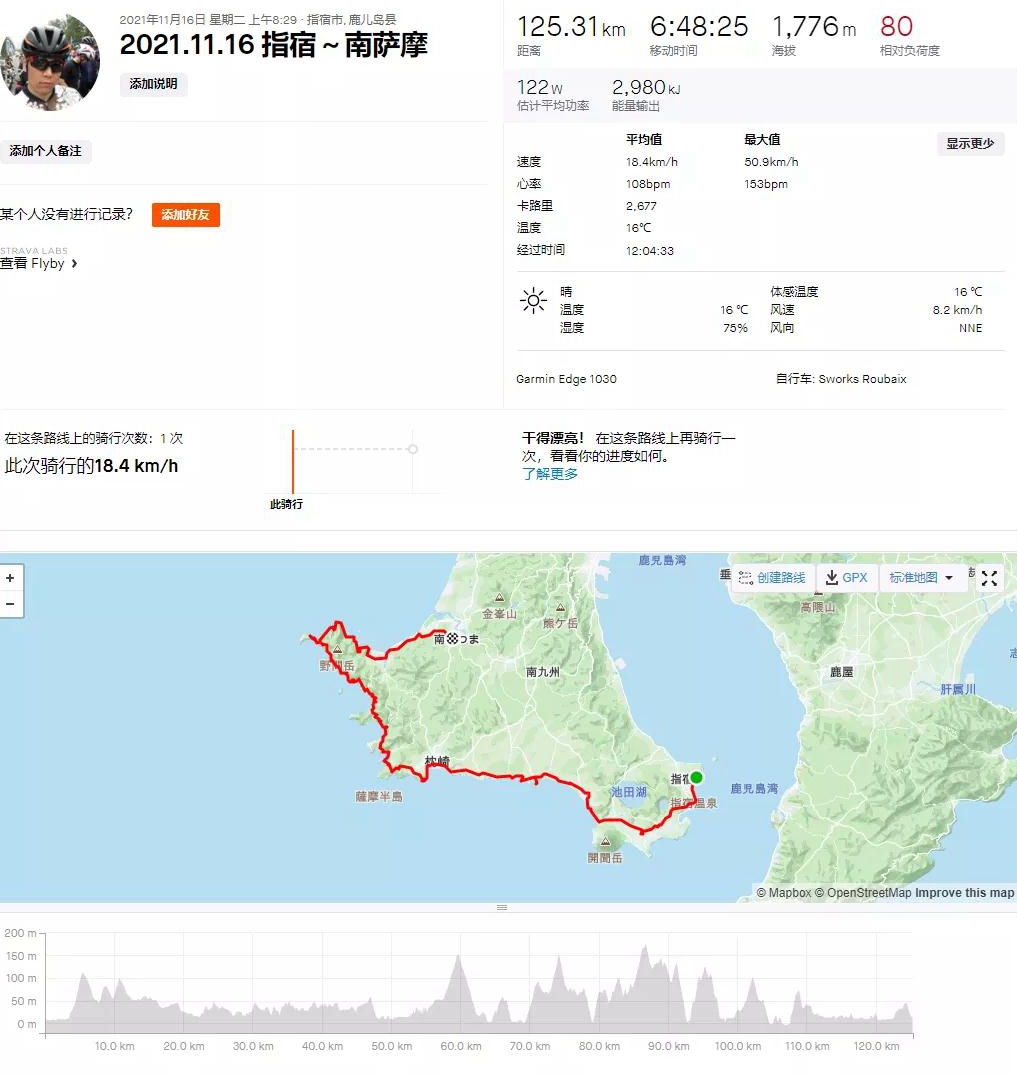Viewport: 1017px width, 1075px height.
Task: Open the rider's profile photo
Action: (x=50, y=62)
